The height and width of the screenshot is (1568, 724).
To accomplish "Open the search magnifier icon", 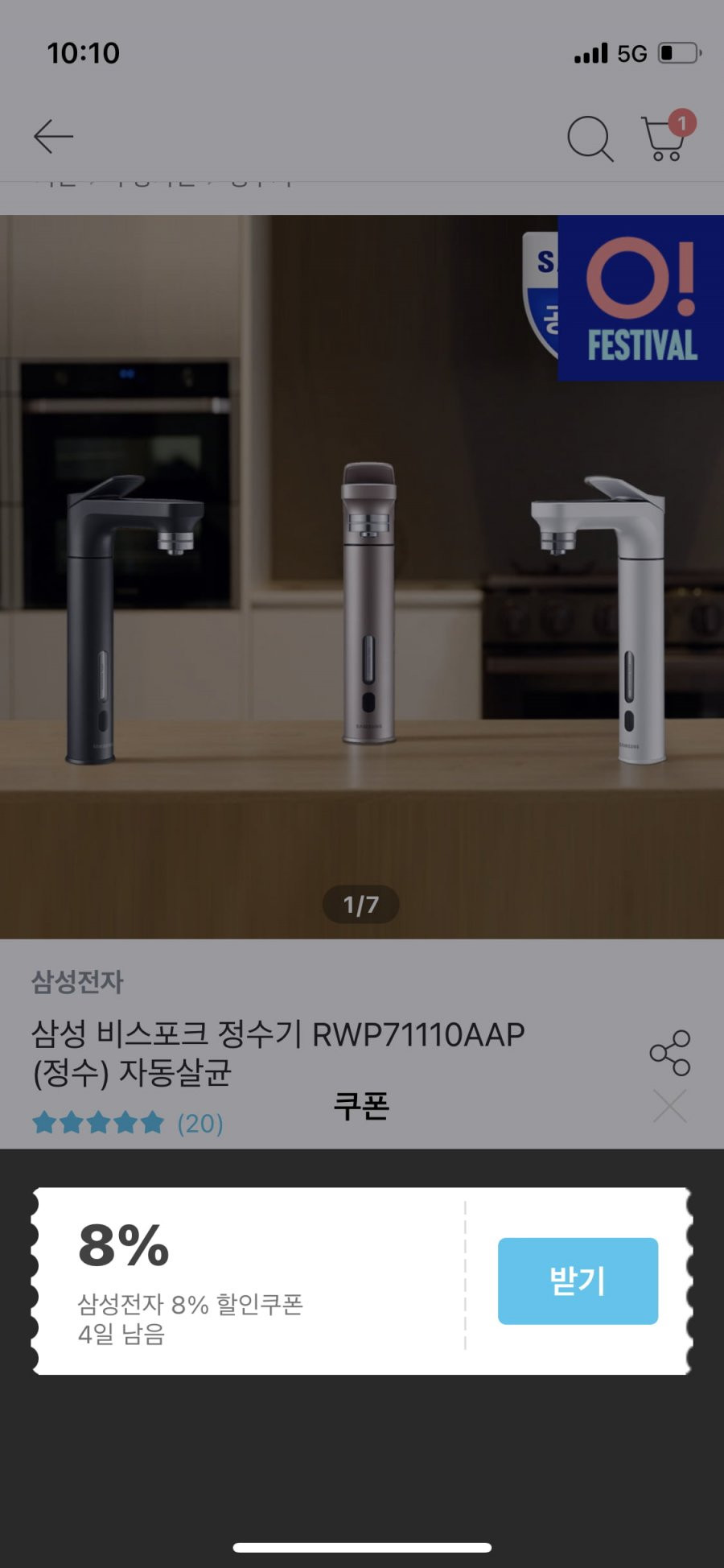I will pos(590,138).
